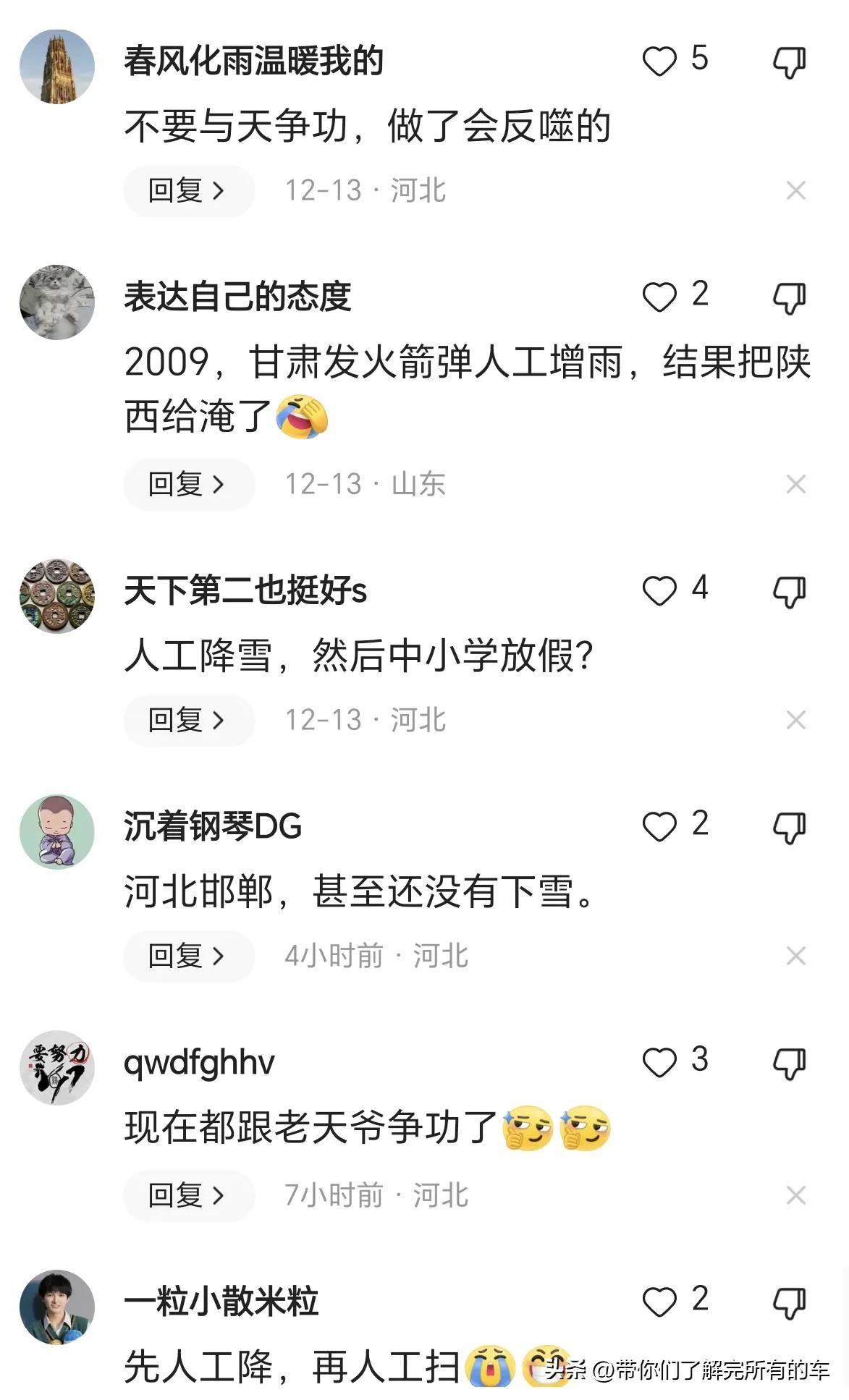The image size is (849, 1400).
Task: Reply to 表达自己的态度's comment
Action: (188, 484)
